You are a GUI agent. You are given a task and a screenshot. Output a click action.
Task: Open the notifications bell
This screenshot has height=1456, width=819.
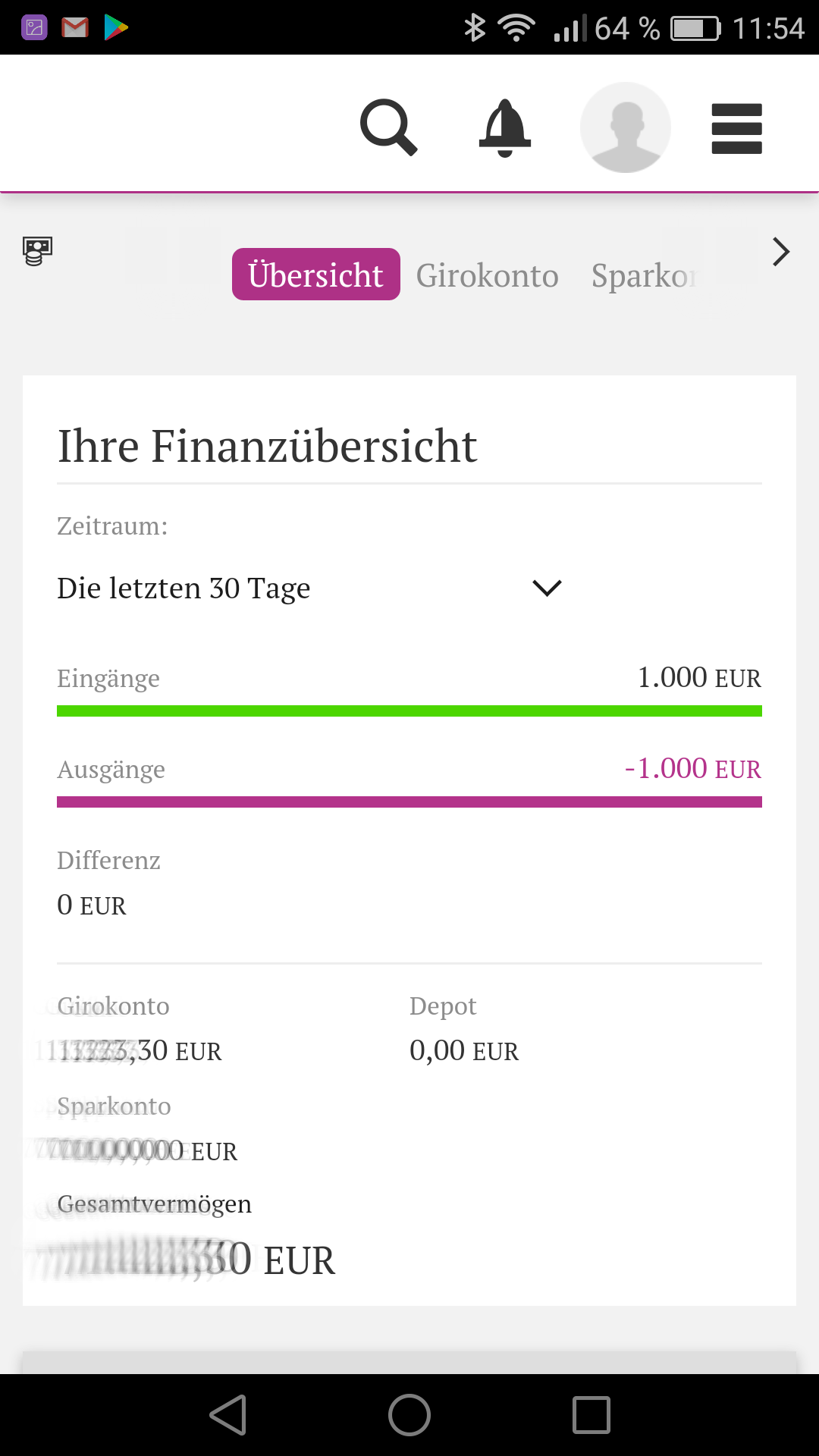[x=505, y=127]
